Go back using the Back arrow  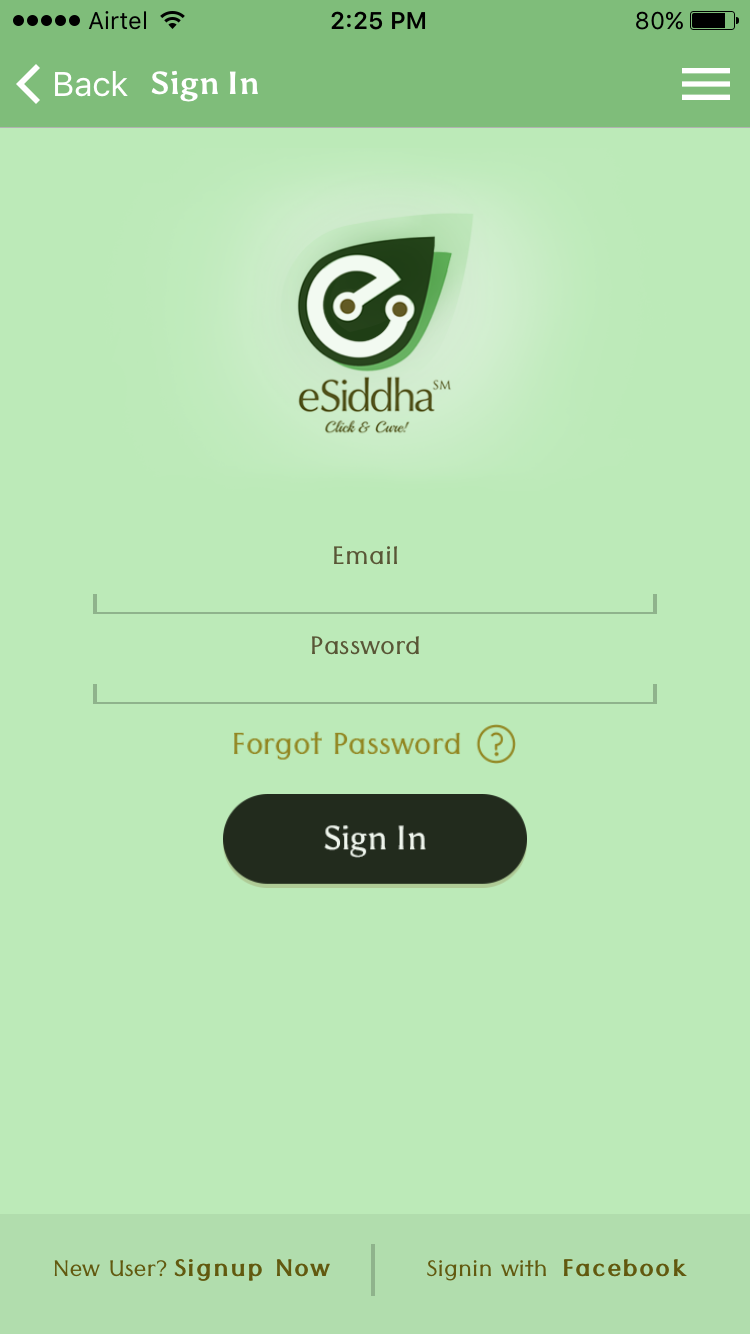pos(70,85)
